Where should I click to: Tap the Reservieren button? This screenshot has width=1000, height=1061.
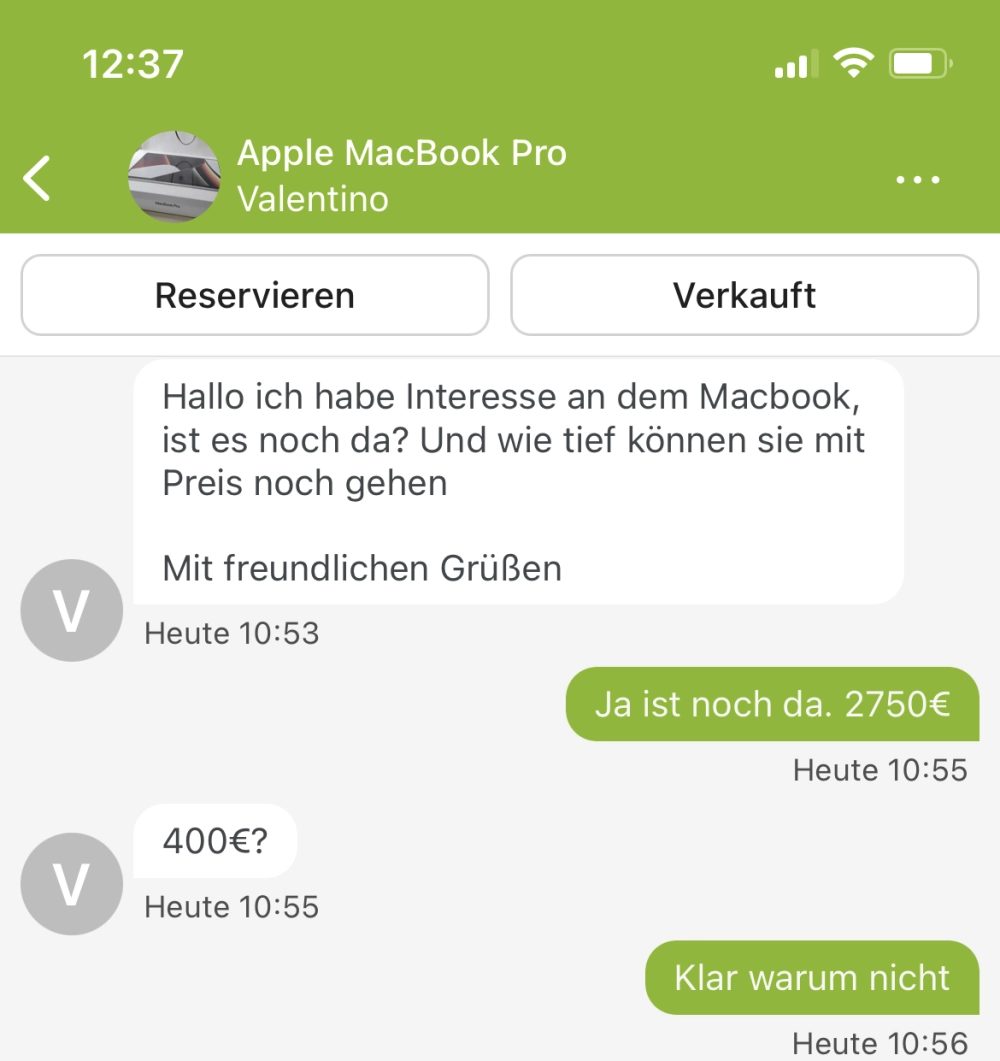tap(254, 296)
